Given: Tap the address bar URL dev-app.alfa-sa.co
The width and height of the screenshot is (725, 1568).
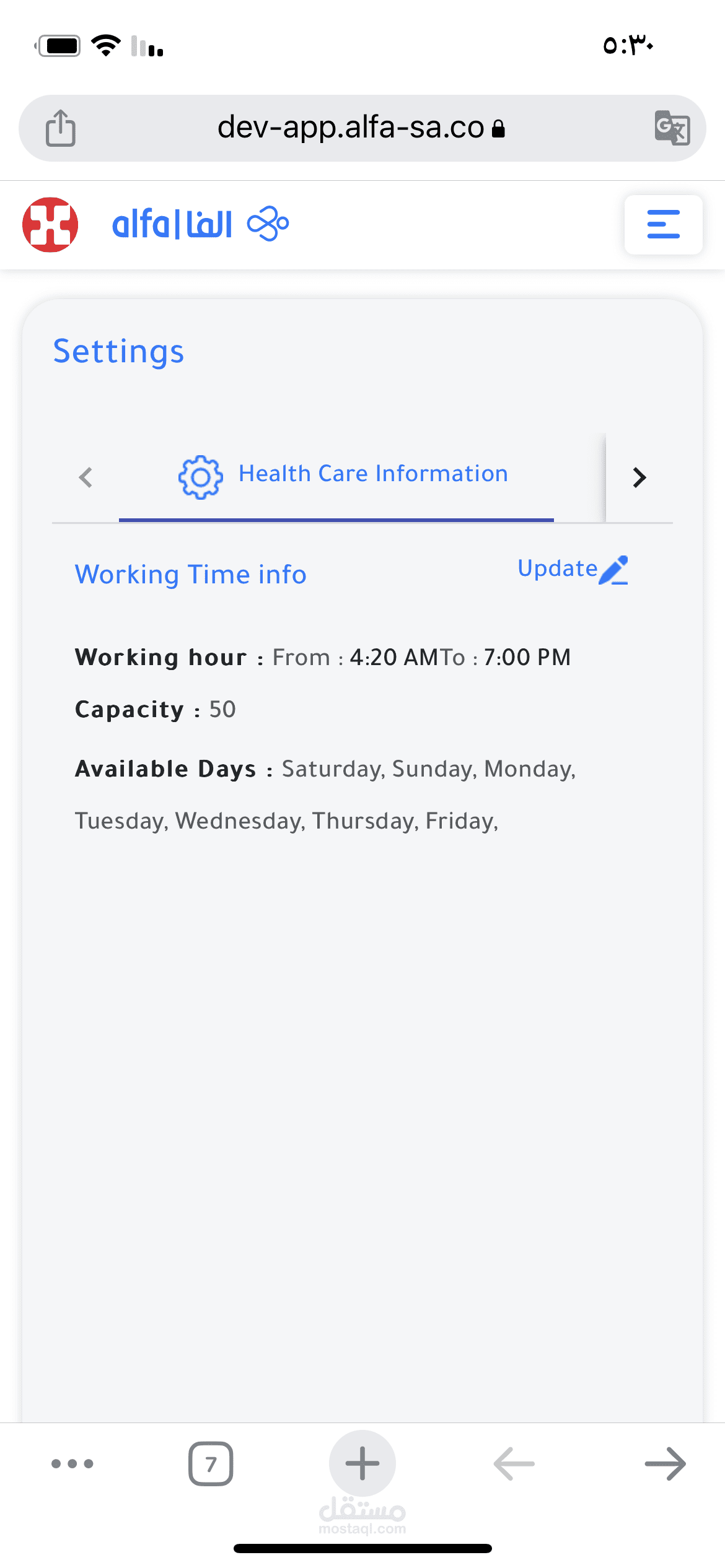Looking at the screenshot, I should (351, 128).
